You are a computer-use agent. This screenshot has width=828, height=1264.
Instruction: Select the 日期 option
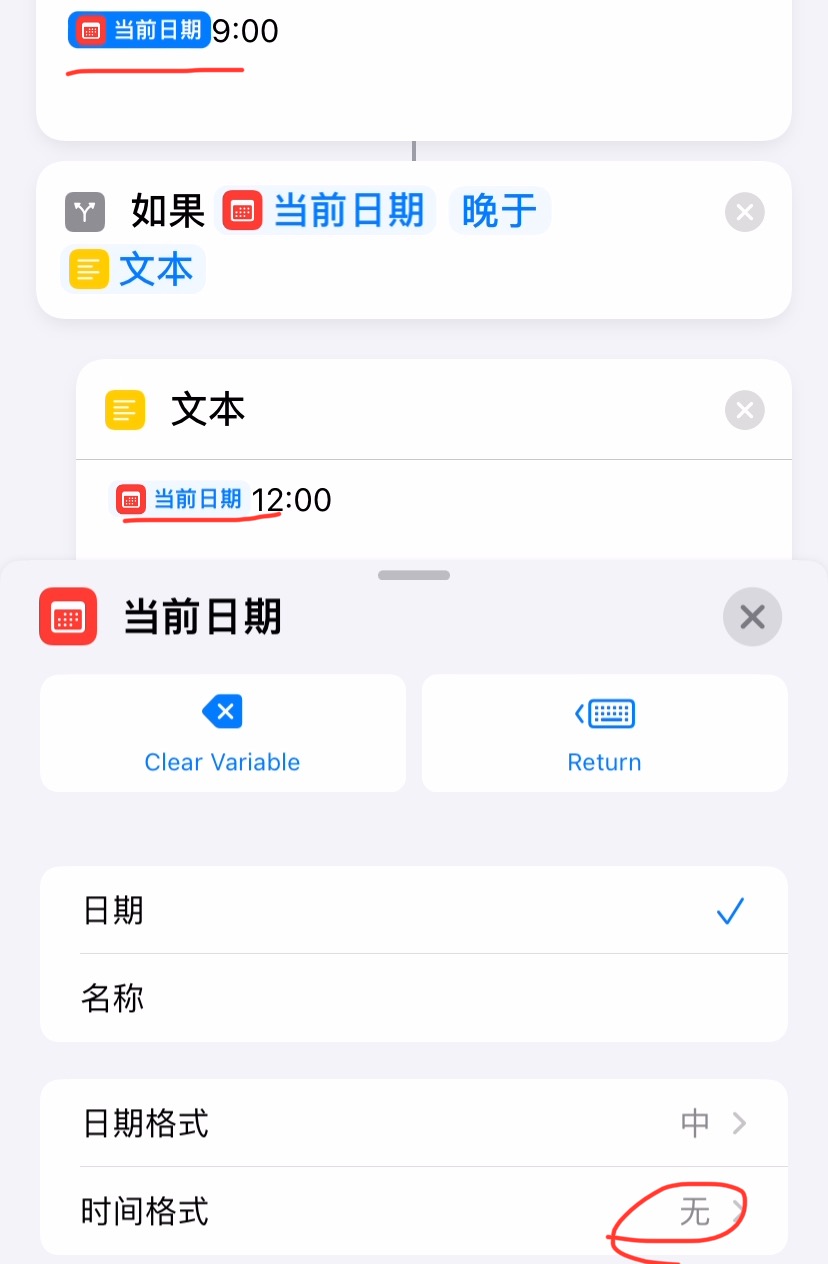point(413,910)
